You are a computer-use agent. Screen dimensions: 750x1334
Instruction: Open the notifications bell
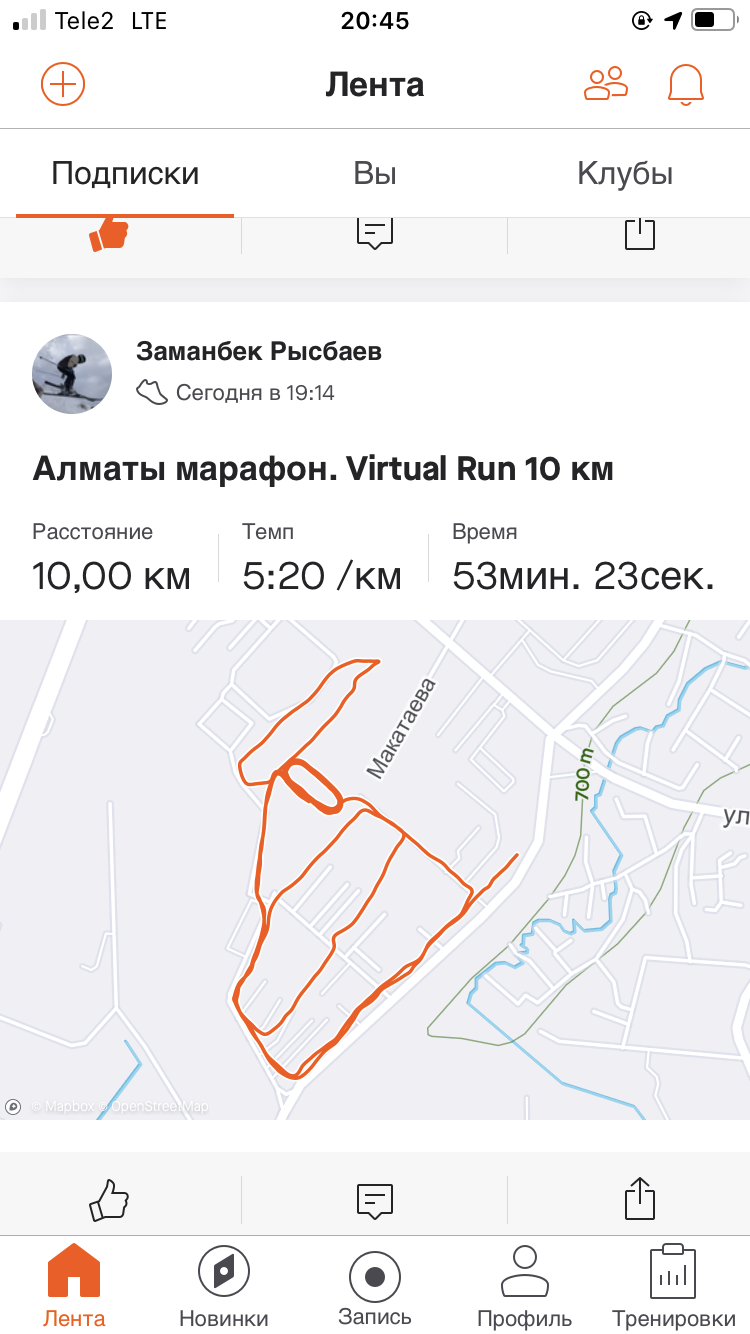coord(685,84)
